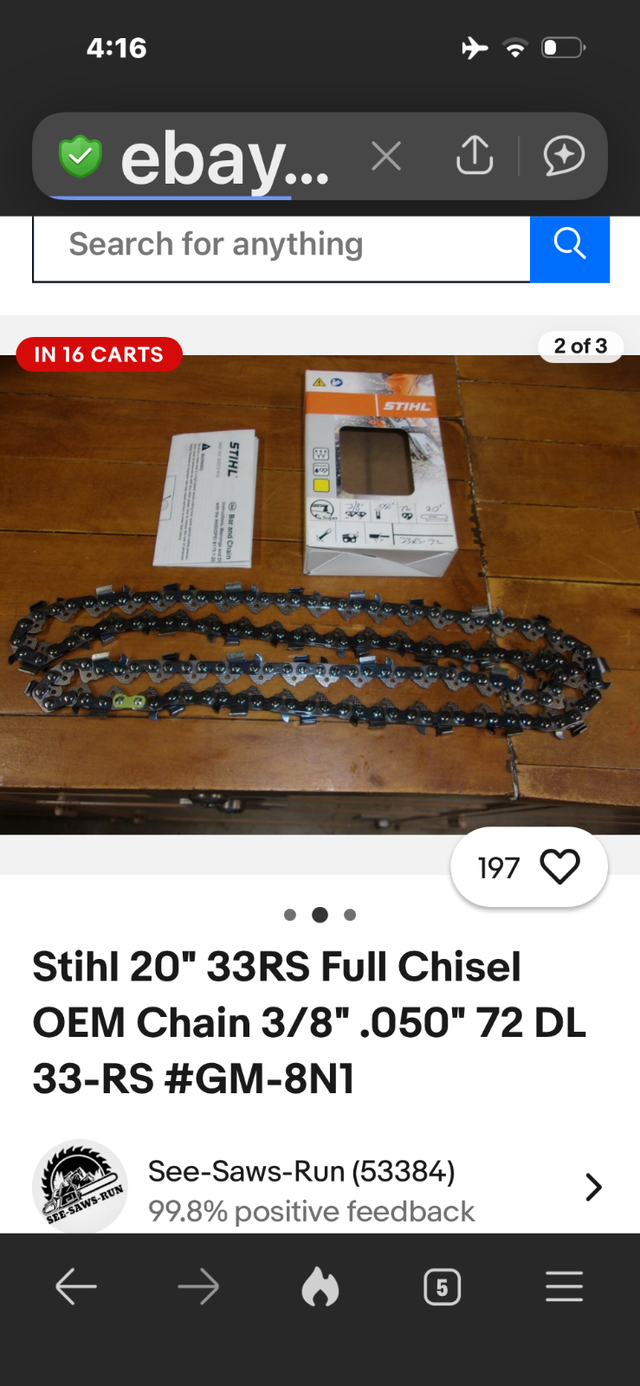Add listing to watchlist with heart button
This screenshot has width=640, height=1386.
tap(559, 867)
